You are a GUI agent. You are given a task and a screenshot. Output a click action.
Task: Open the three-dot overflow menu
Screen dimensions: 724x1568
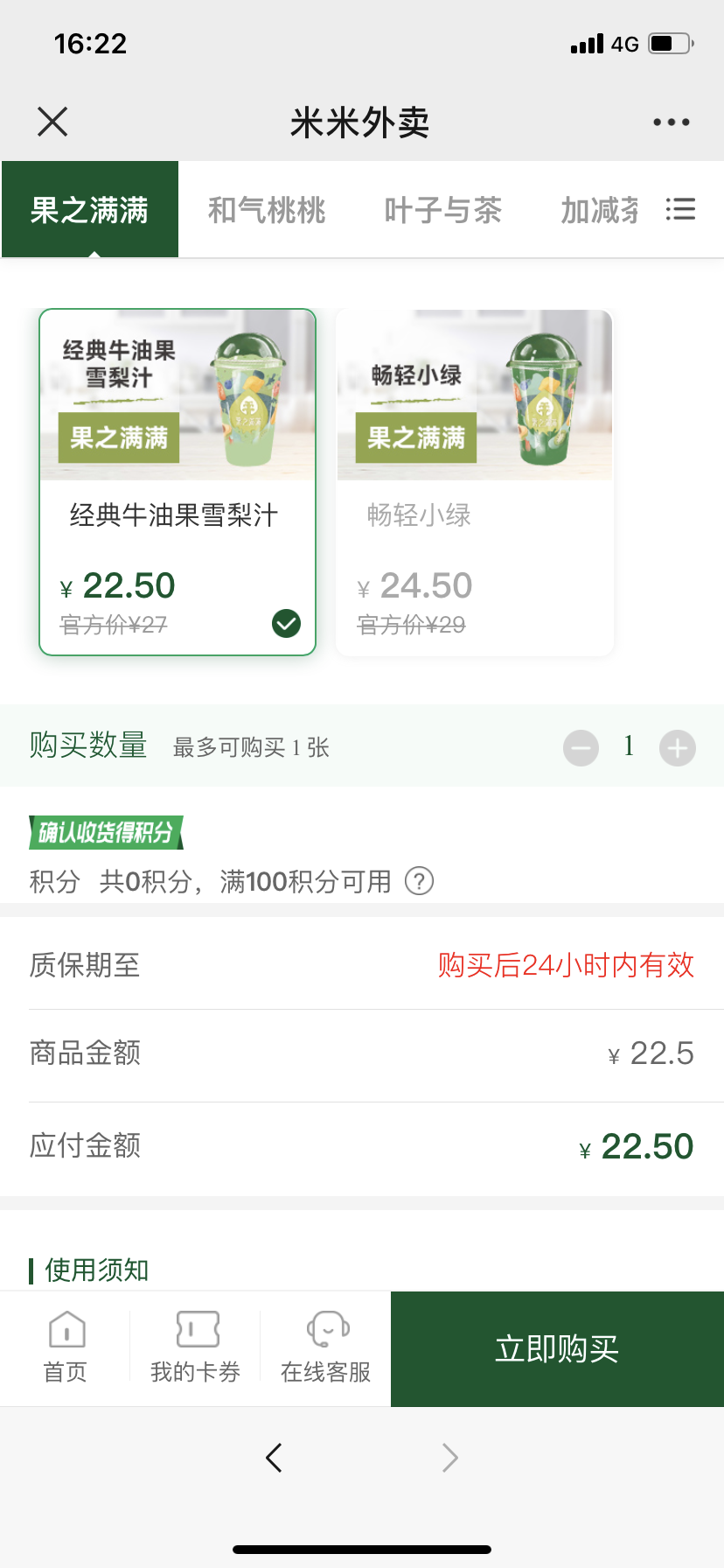(x=671, y=122)
